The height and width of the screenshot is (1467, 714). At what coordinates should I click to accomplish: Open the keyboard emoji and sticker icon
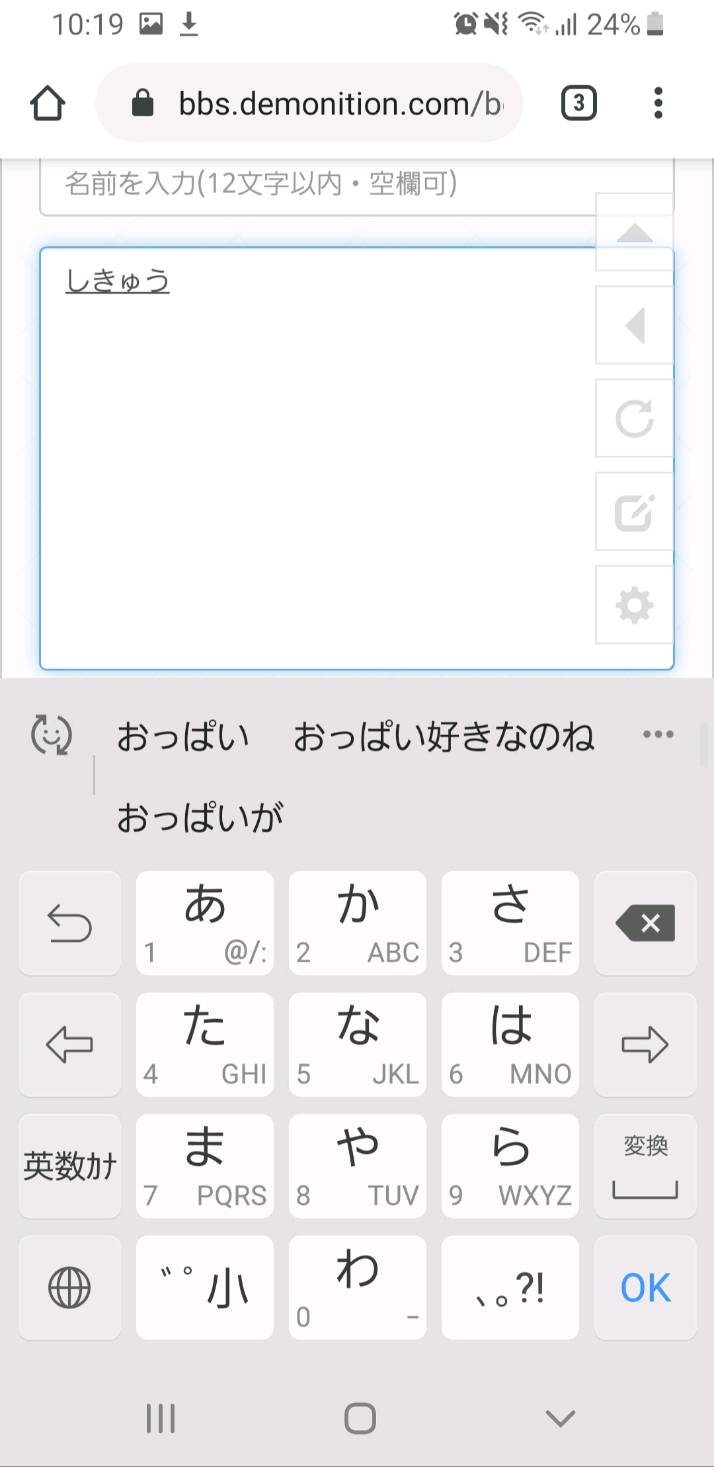pos(51,736)
